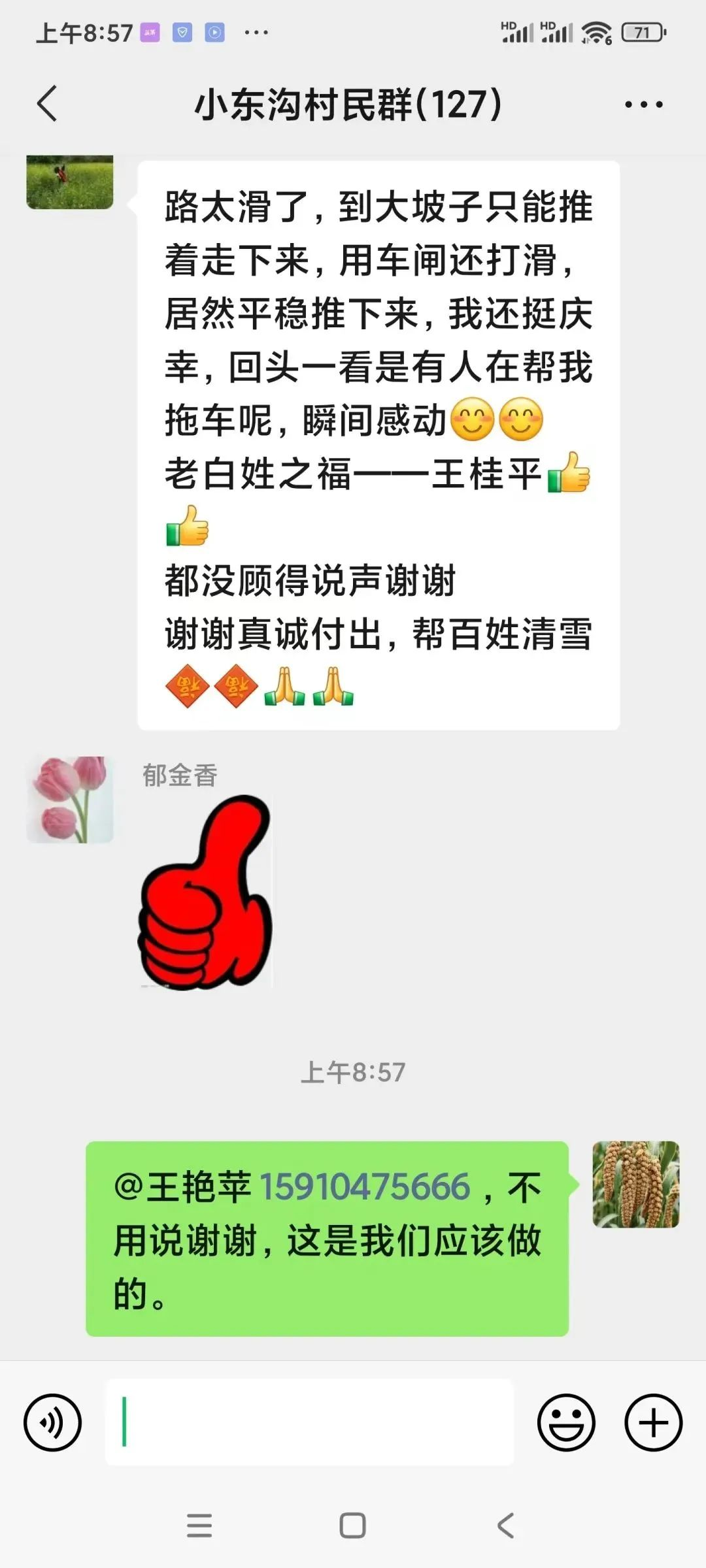Switch to voice message input
This screenshot has width=706, height=1568.
pyautogui.click(x=52, y=1422)
